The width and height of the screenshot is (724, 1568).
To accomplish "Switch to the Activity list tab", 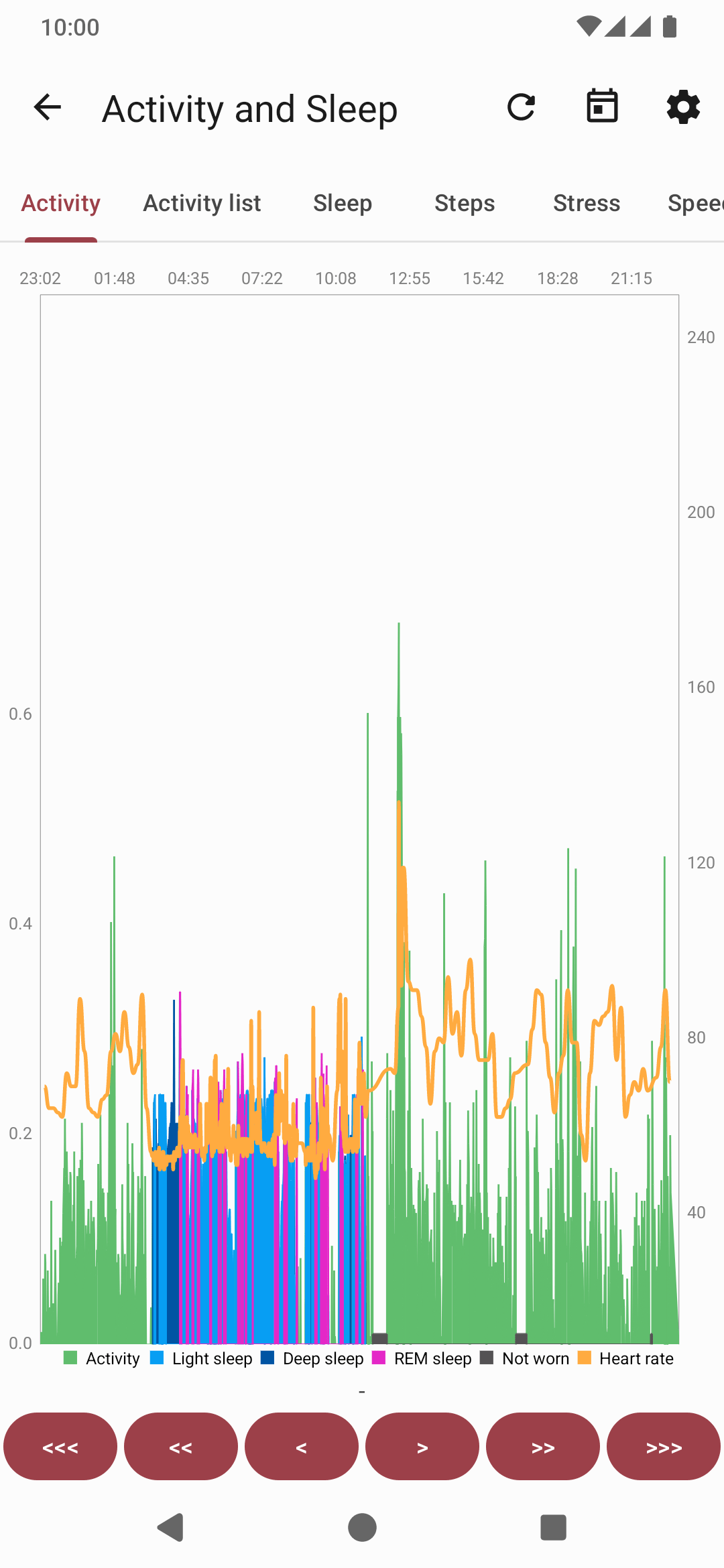I will tap(202, 203).
